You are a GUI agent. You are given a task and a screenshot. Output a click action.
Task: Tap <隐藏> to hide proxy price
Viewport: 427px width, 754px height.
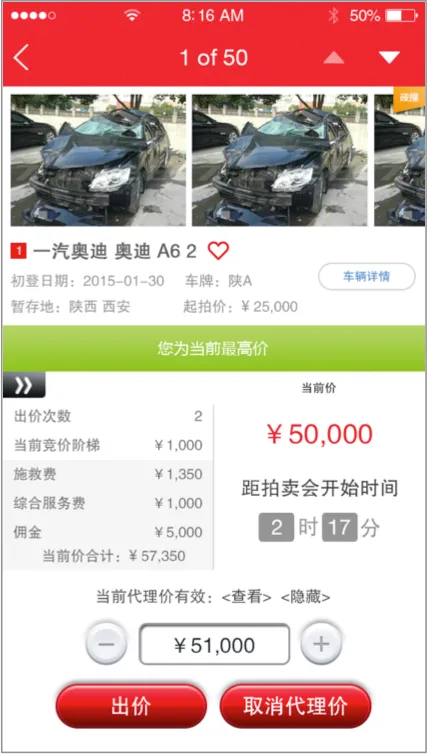[x=305, y=597]
